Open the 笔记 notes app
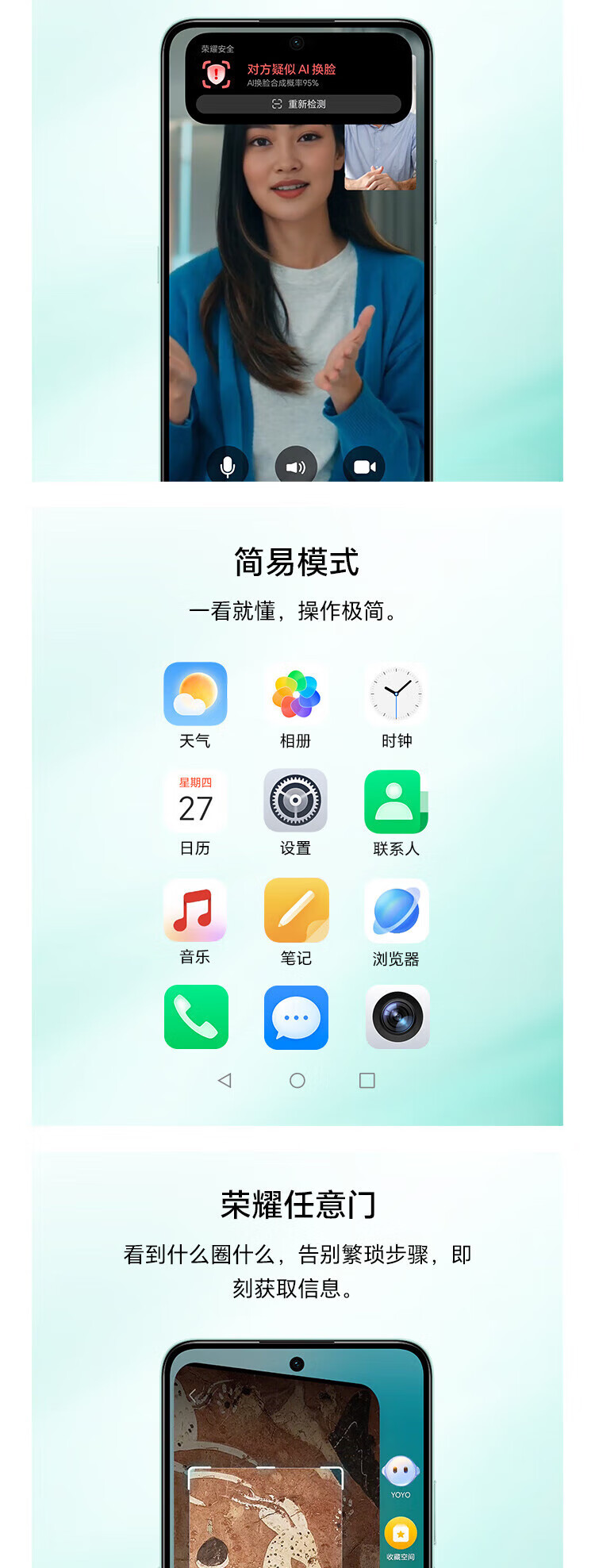Image resolution: width=595 pixels, height=1568 pixels. [x=296, y=909]
